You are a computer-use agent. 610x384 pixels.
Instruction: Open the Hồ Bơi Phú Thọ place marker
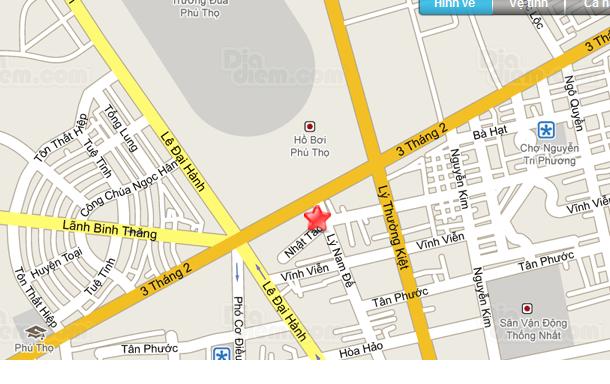pyautogui.click(x=310, y=126)
